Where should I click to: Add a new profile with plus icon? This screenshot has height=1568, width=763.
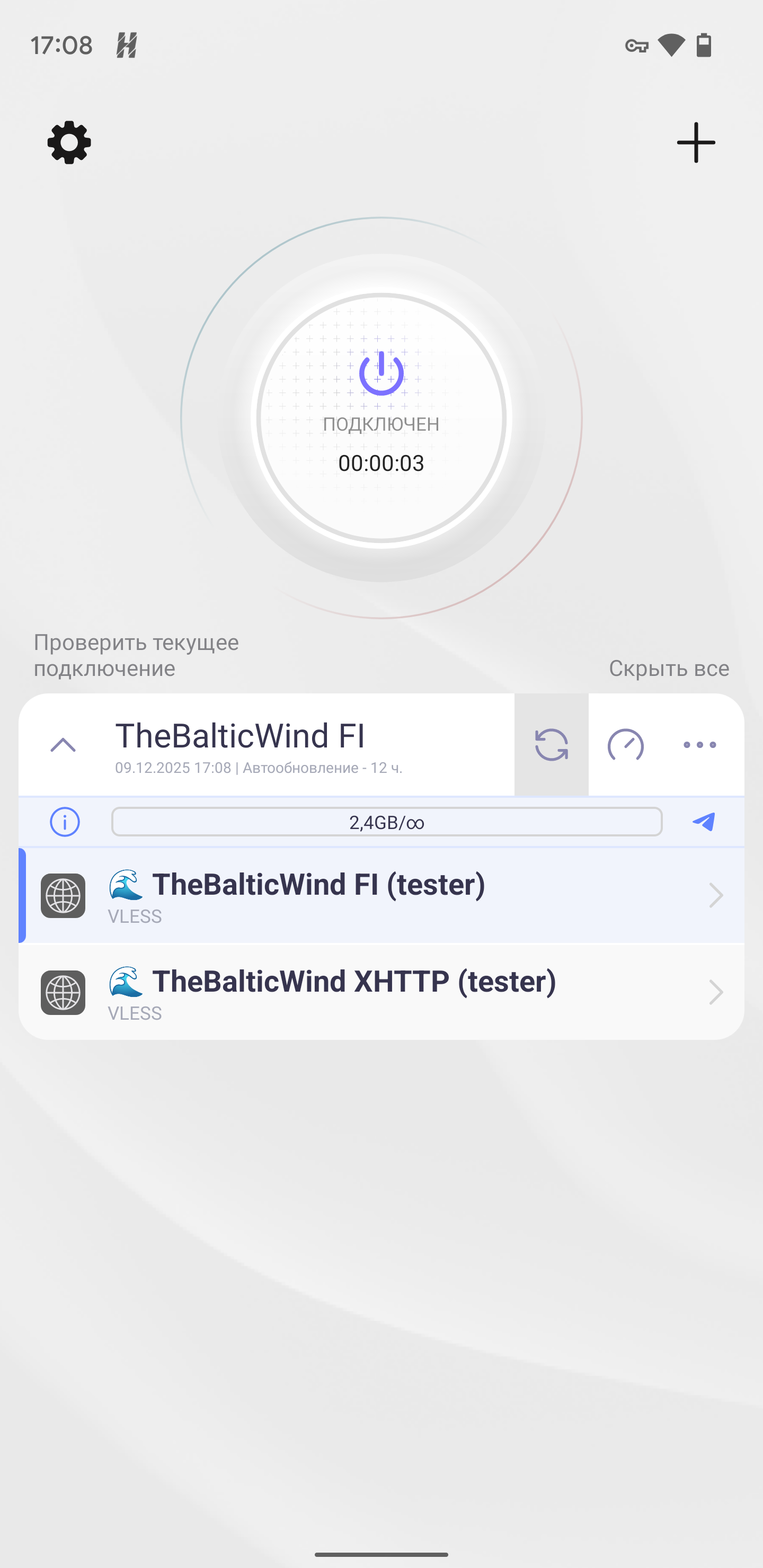pyautogui.click(x=695, y=142)
